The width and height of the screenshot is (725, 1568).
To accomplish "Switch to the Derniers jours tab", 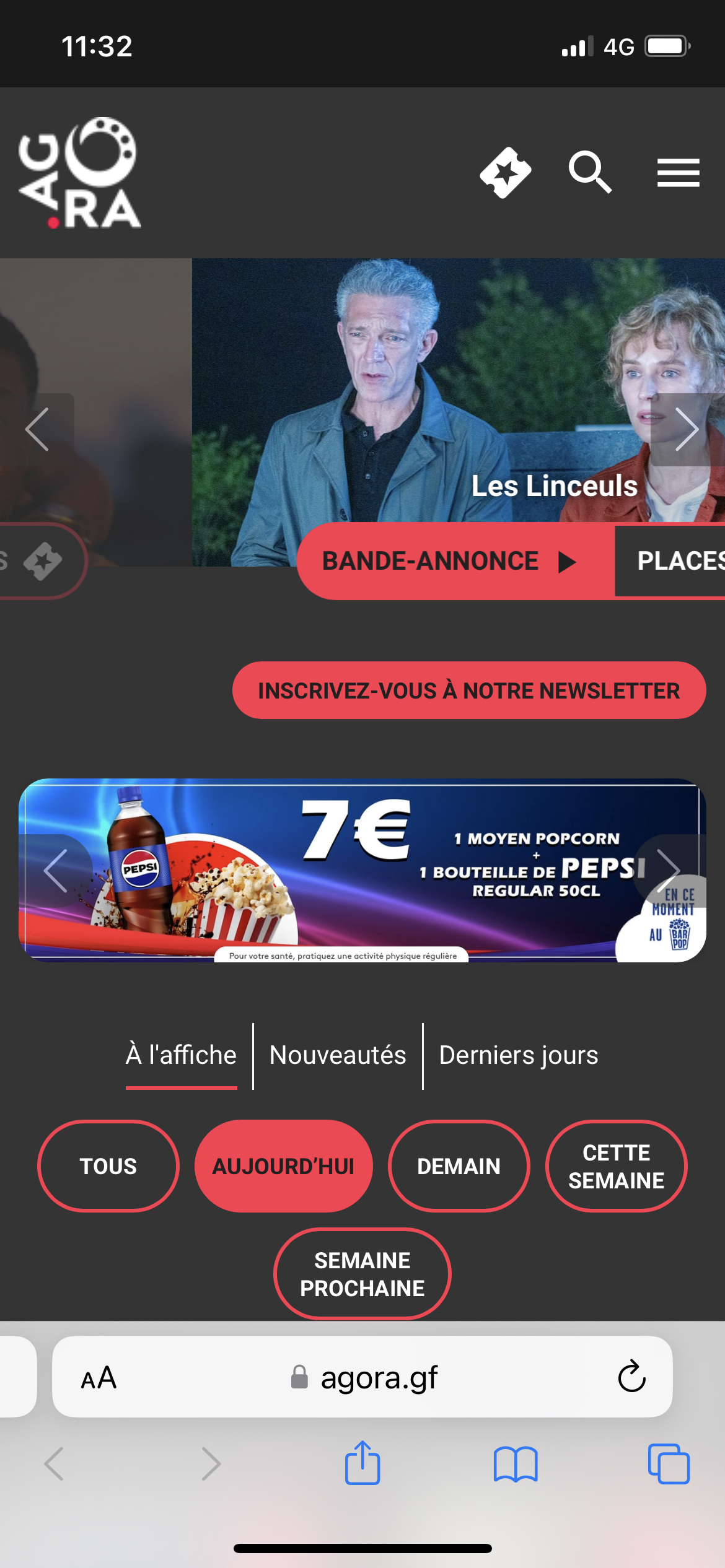I will pyautogui.click(x=519, y=1055).
